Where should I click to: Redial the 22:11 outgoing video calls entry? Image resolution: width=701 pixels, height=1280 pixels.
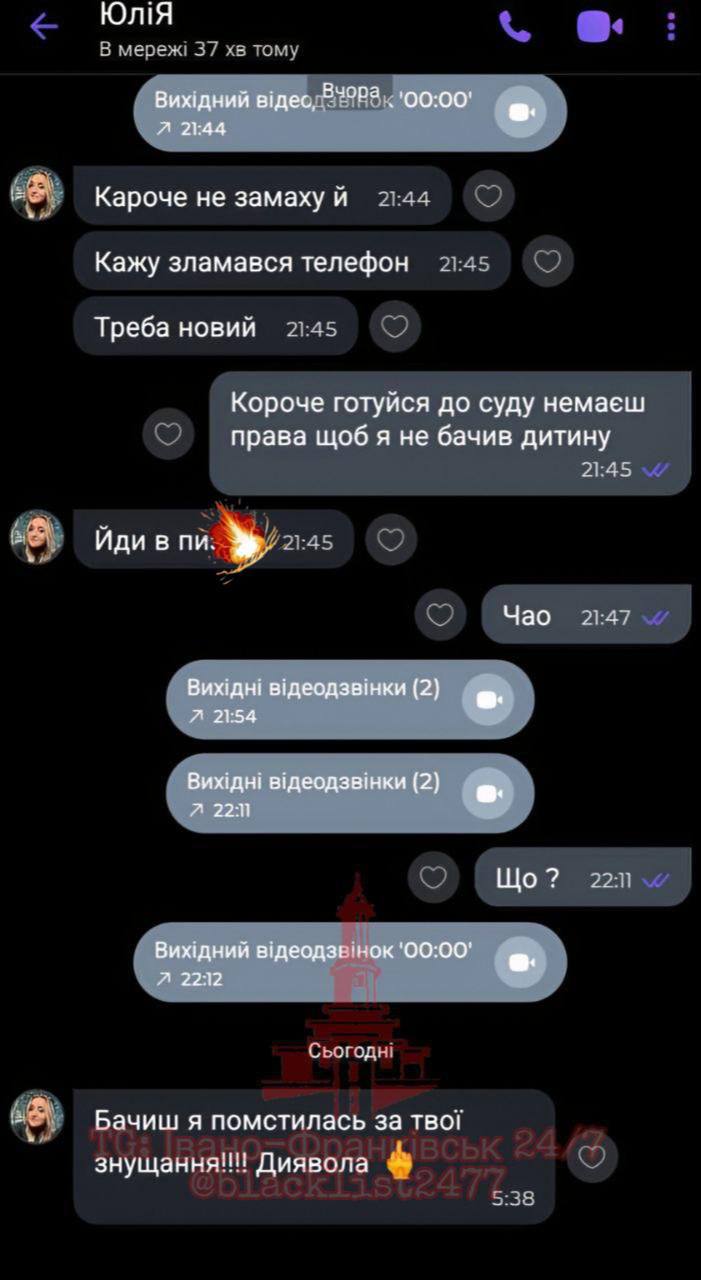coord(488,794)
